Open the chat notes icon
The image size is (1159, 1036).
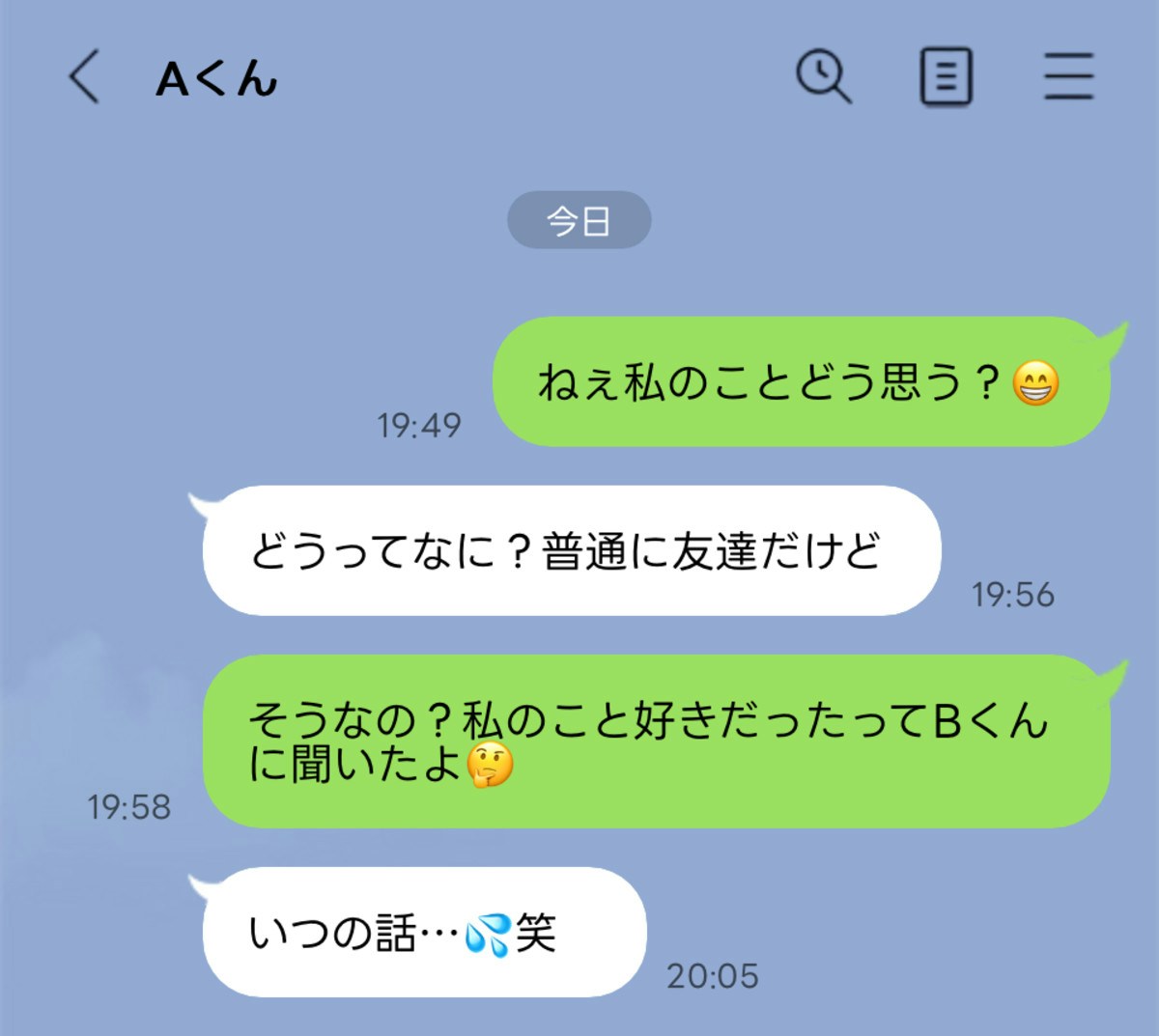click(945, 77)
